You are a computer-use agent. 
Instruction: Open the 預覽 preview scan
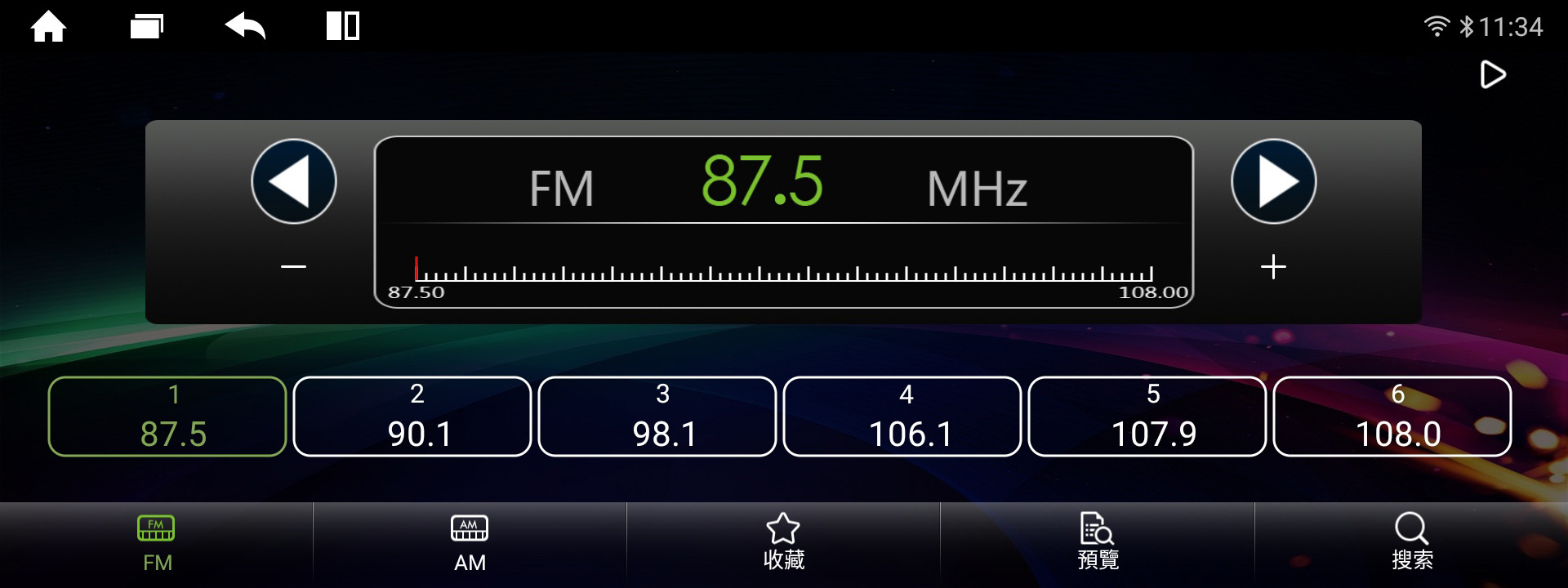tap(1098, 544)
